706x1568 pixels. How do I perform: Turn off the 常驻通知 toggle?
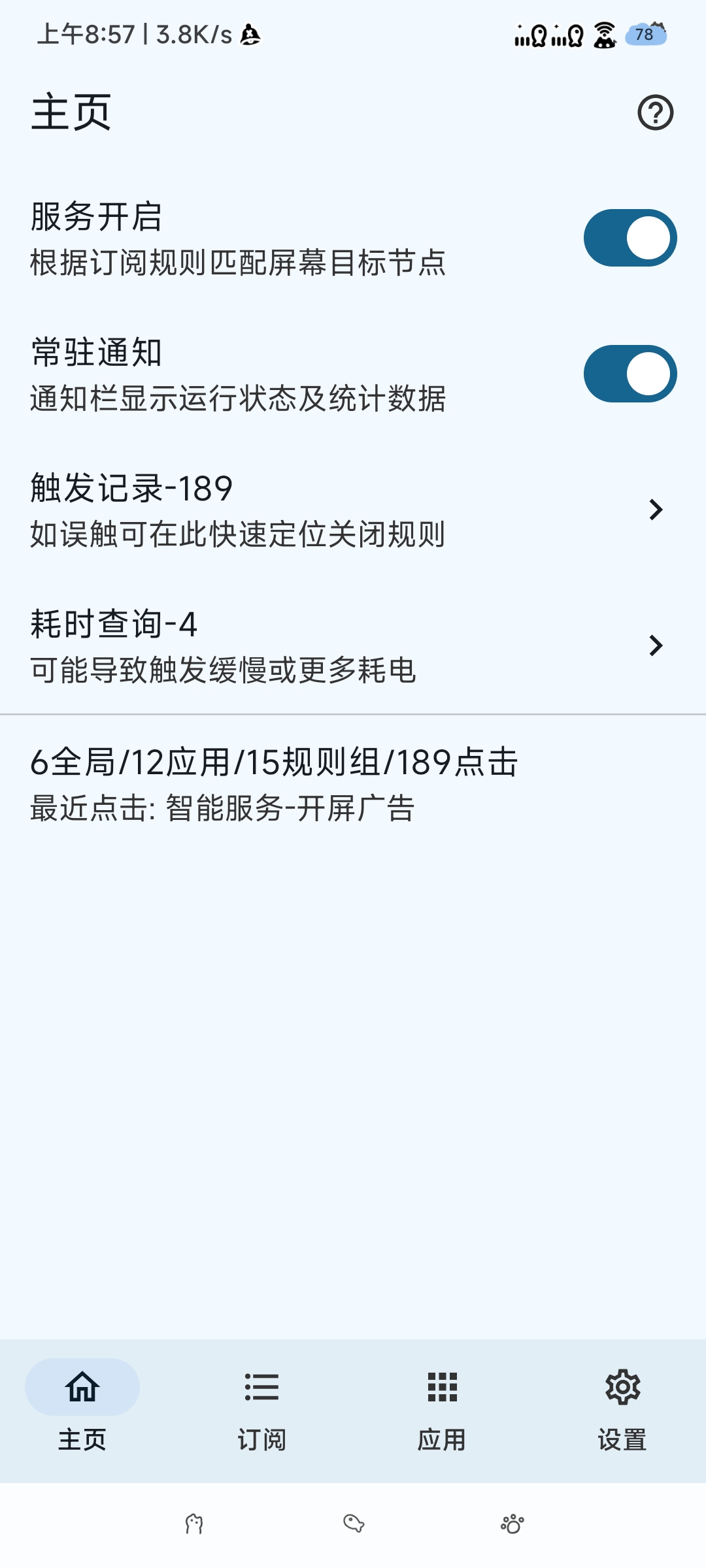tap(630, 374)
